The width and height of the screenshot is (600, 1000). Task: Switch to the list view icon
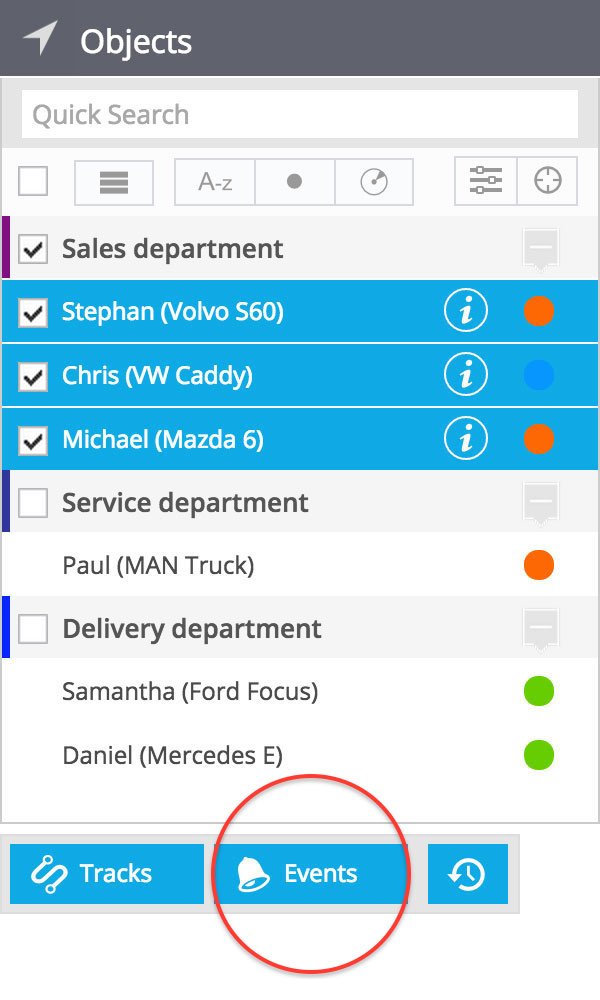pyautogui.click(x=114, y=182)
